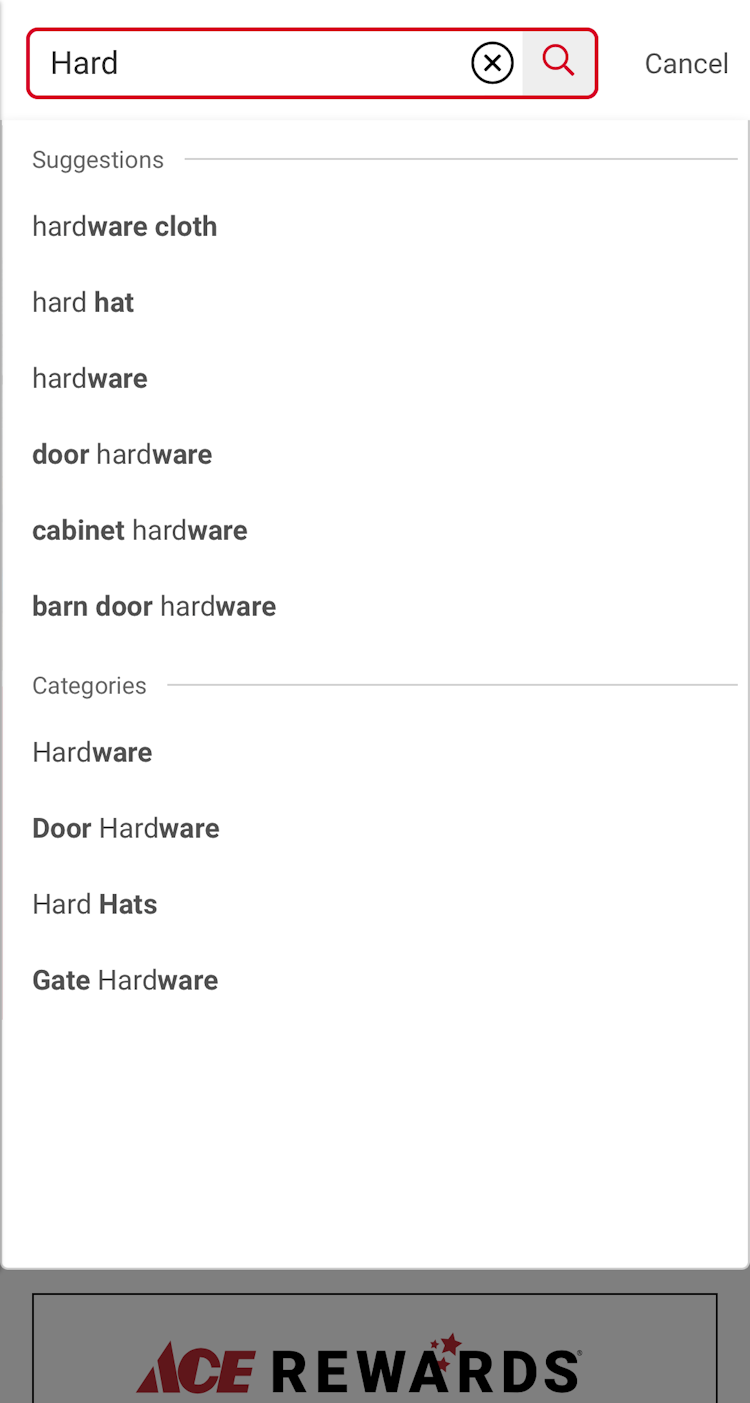Select the 'door hardware' suggestion
The height and width of the screenshot is (1403, 750).
[122, 455]
